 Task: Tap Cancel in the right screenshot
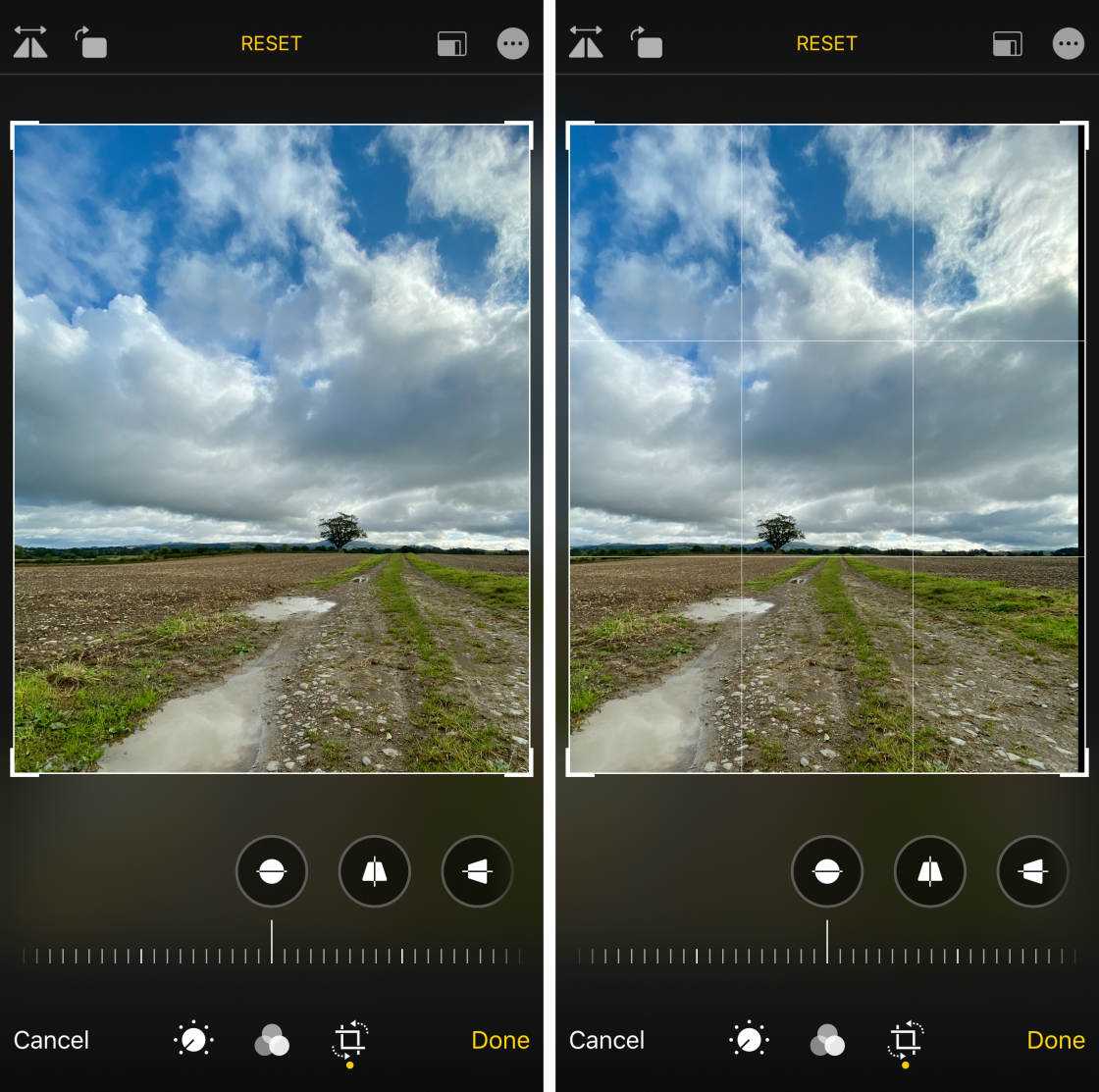(606, 1040)
